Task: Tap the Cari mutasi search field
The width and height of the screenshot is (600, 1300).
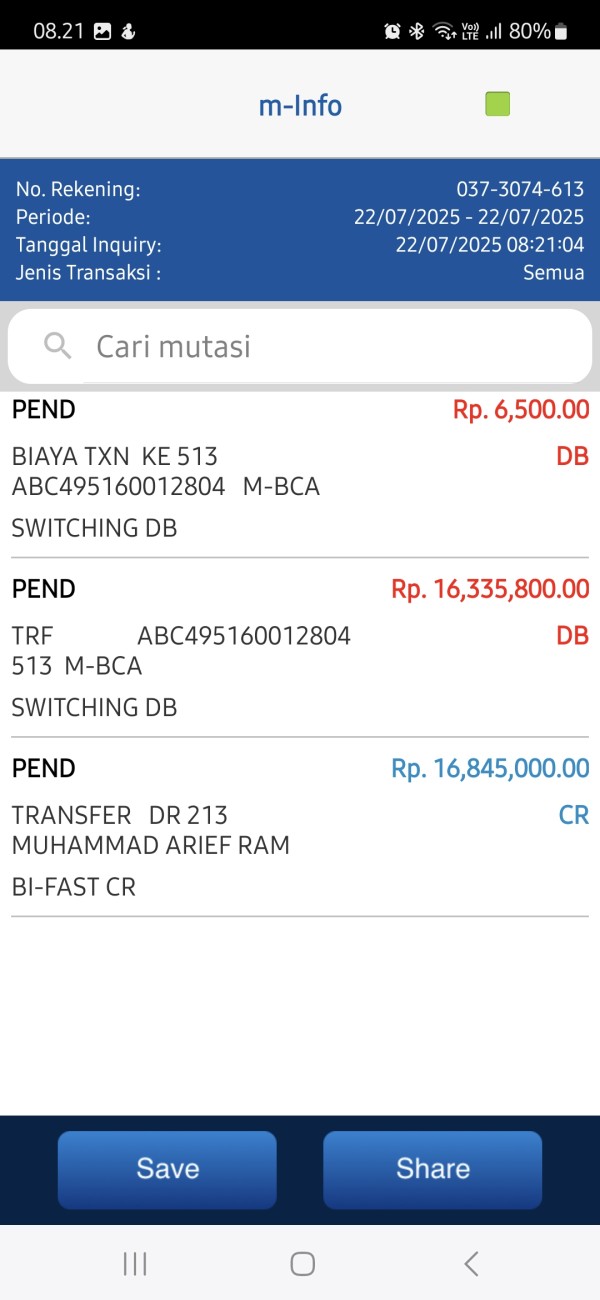Action: tap(300, 346)
